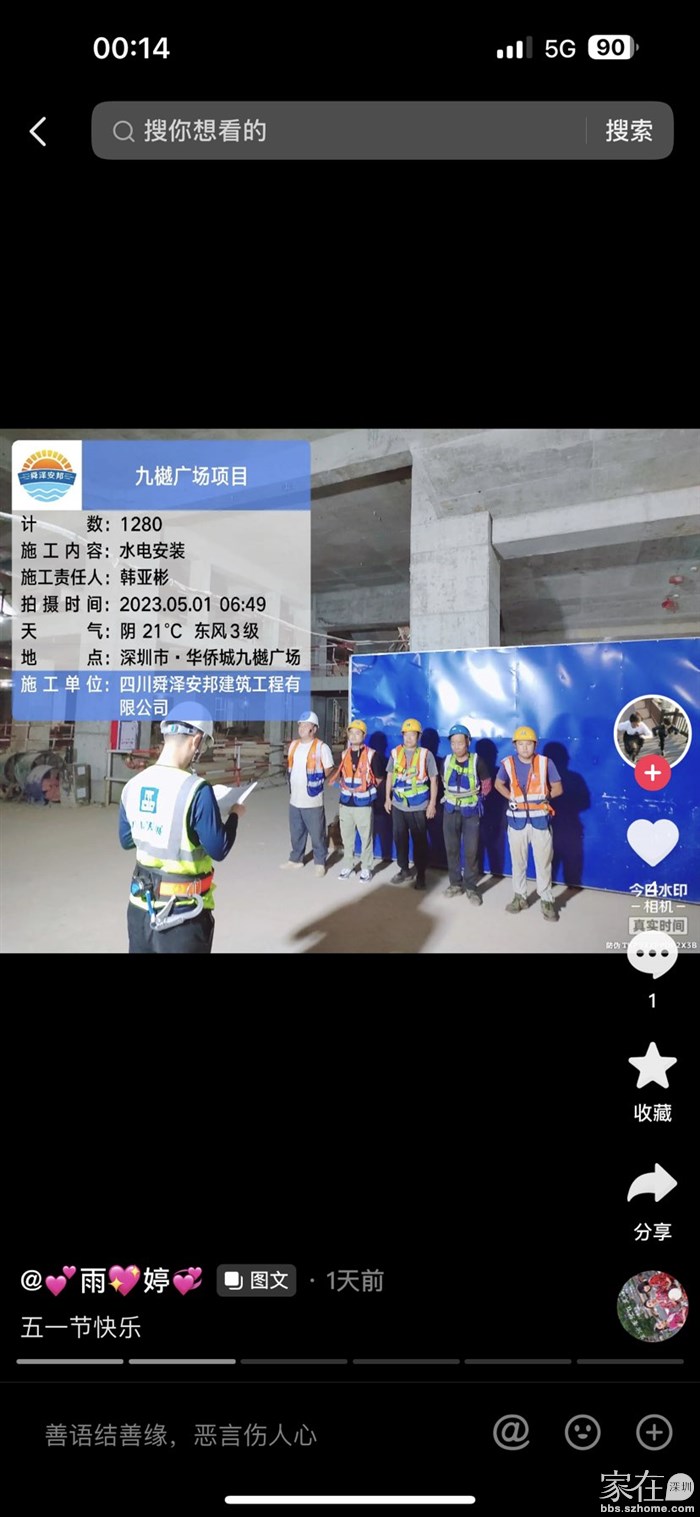Add post to 收藏 favorites
The image size is (700, 1517).
click(x=652, y=1067)
